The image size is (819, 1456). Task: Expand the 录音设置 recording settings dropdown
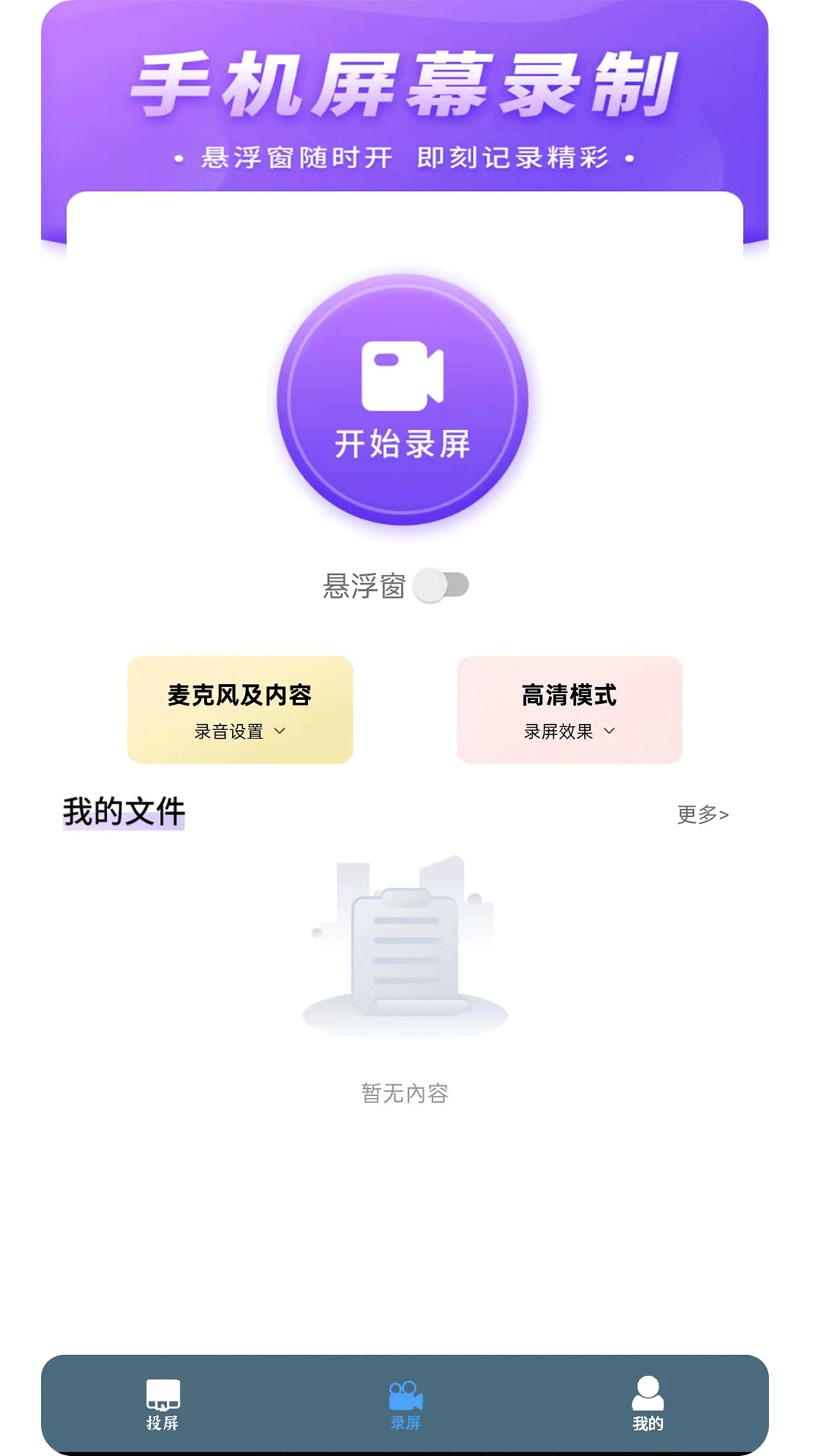(x=238, y=730)
